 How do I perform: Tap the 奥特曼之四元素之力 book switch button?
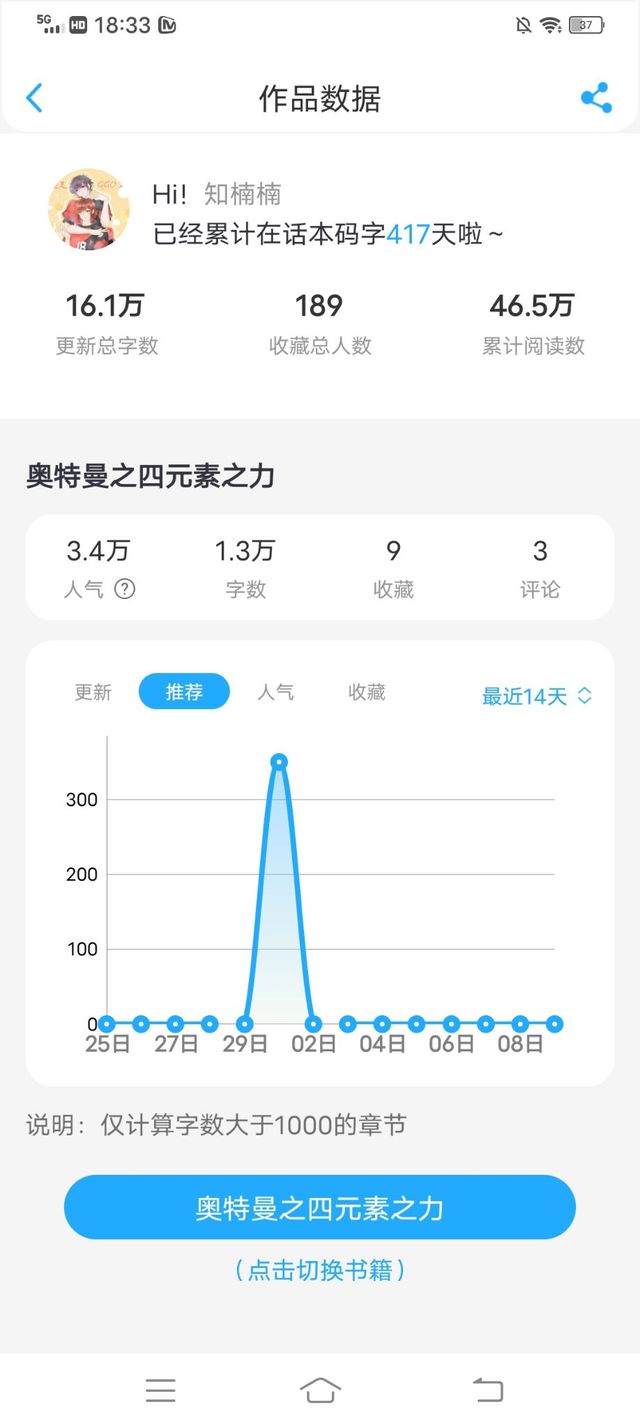[320, 1207]
